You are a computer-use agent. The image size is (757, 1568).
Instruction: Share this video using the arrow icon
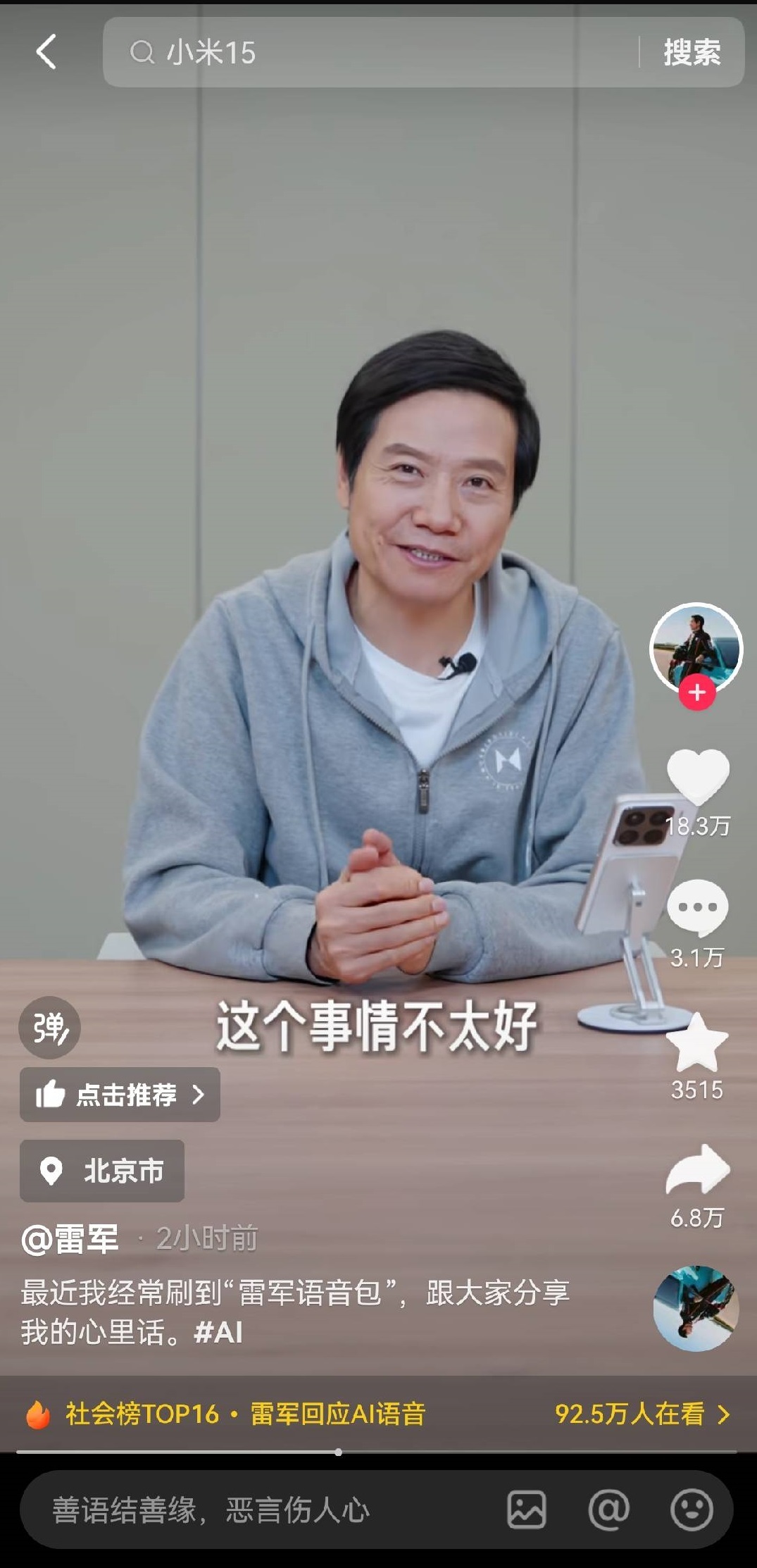click(697, 1171)
